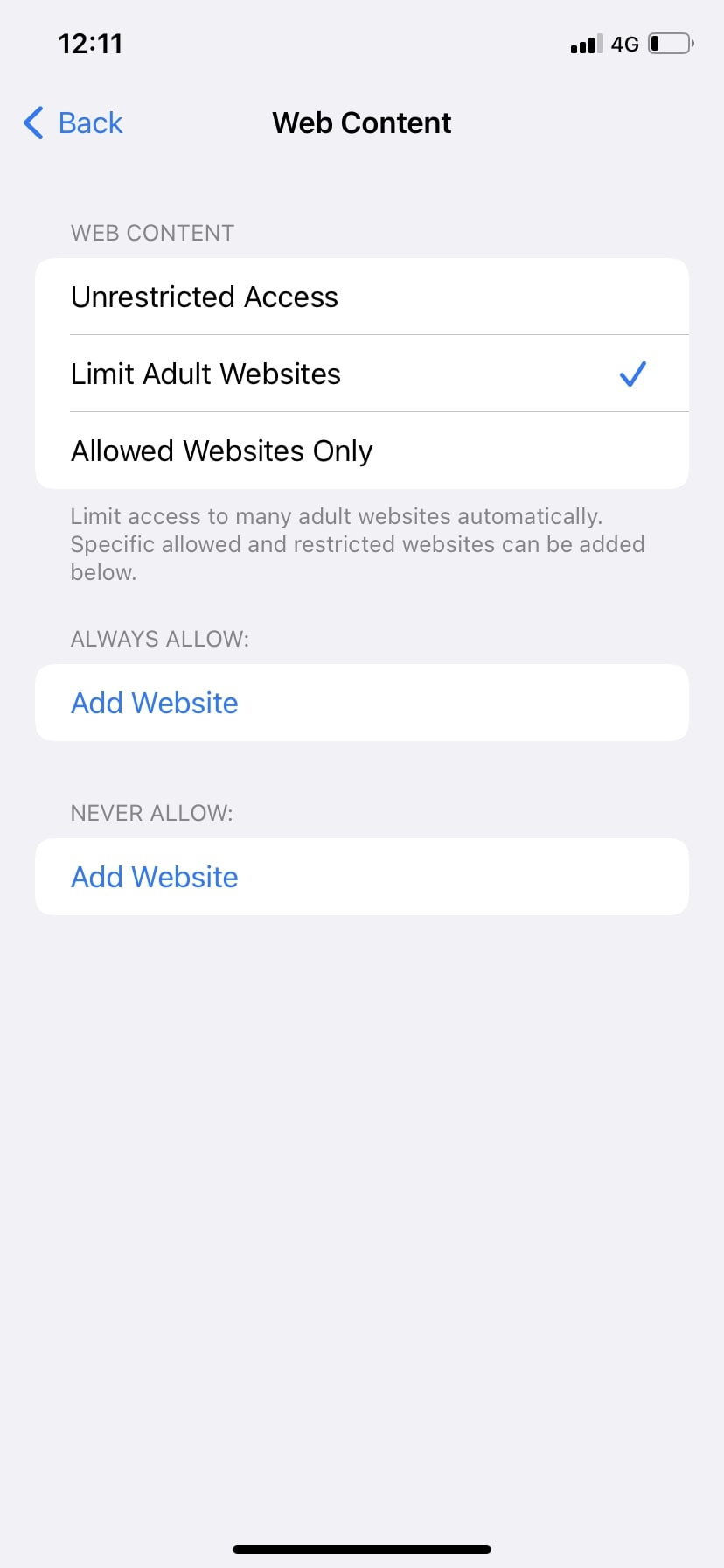Choose Limit Adult Websites option

[362, 374]
